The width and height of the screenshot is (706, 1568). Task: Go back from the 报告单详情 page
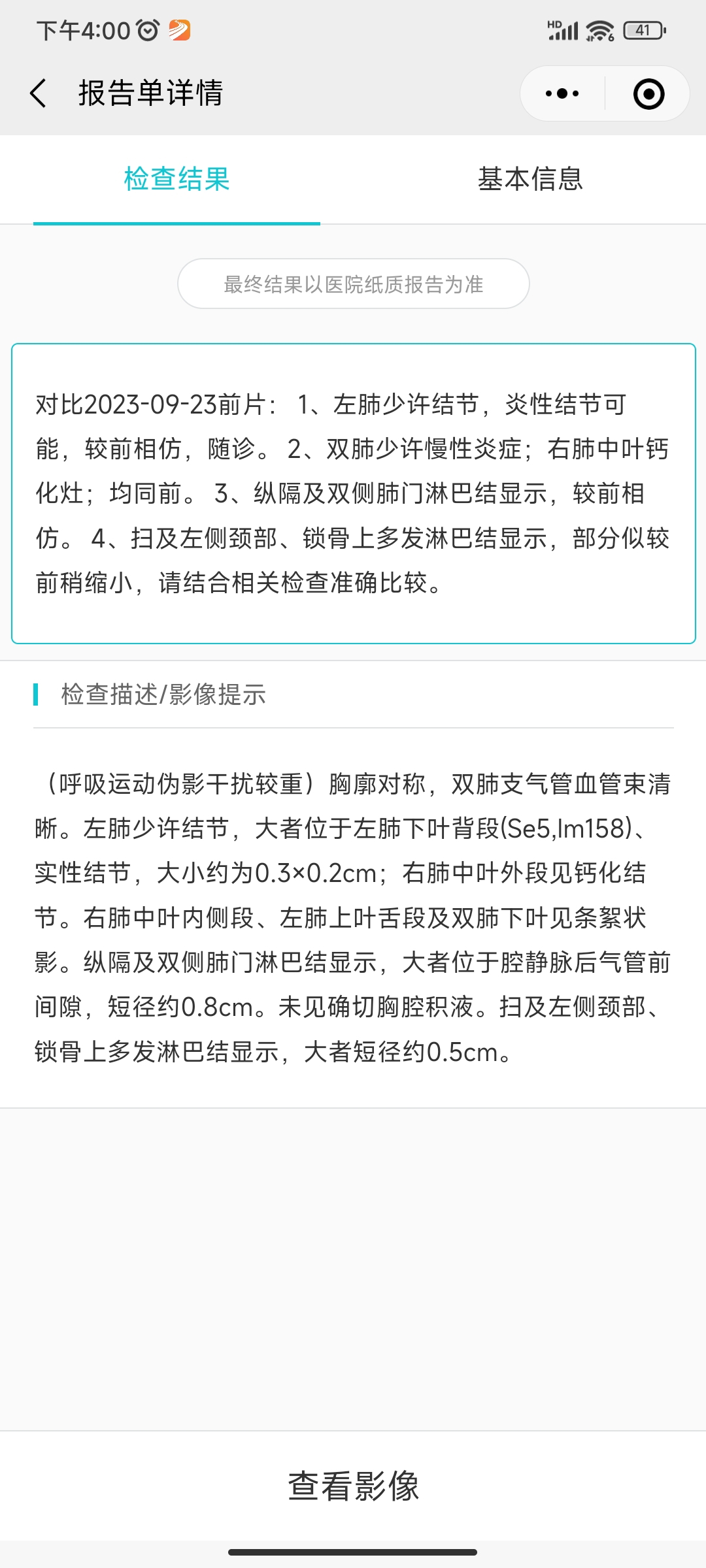pyautogui.click(x=39, y=93)
